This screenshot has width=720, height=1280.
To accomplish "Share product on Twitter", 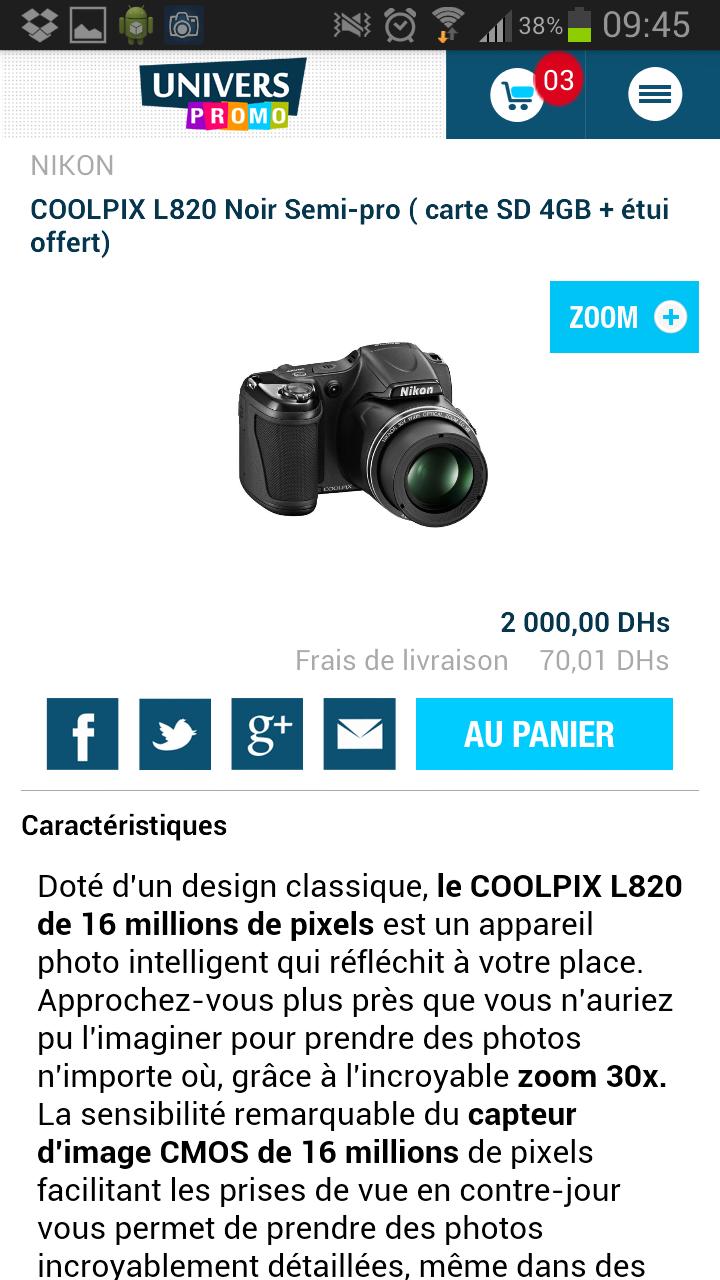I will coord(175,734).
